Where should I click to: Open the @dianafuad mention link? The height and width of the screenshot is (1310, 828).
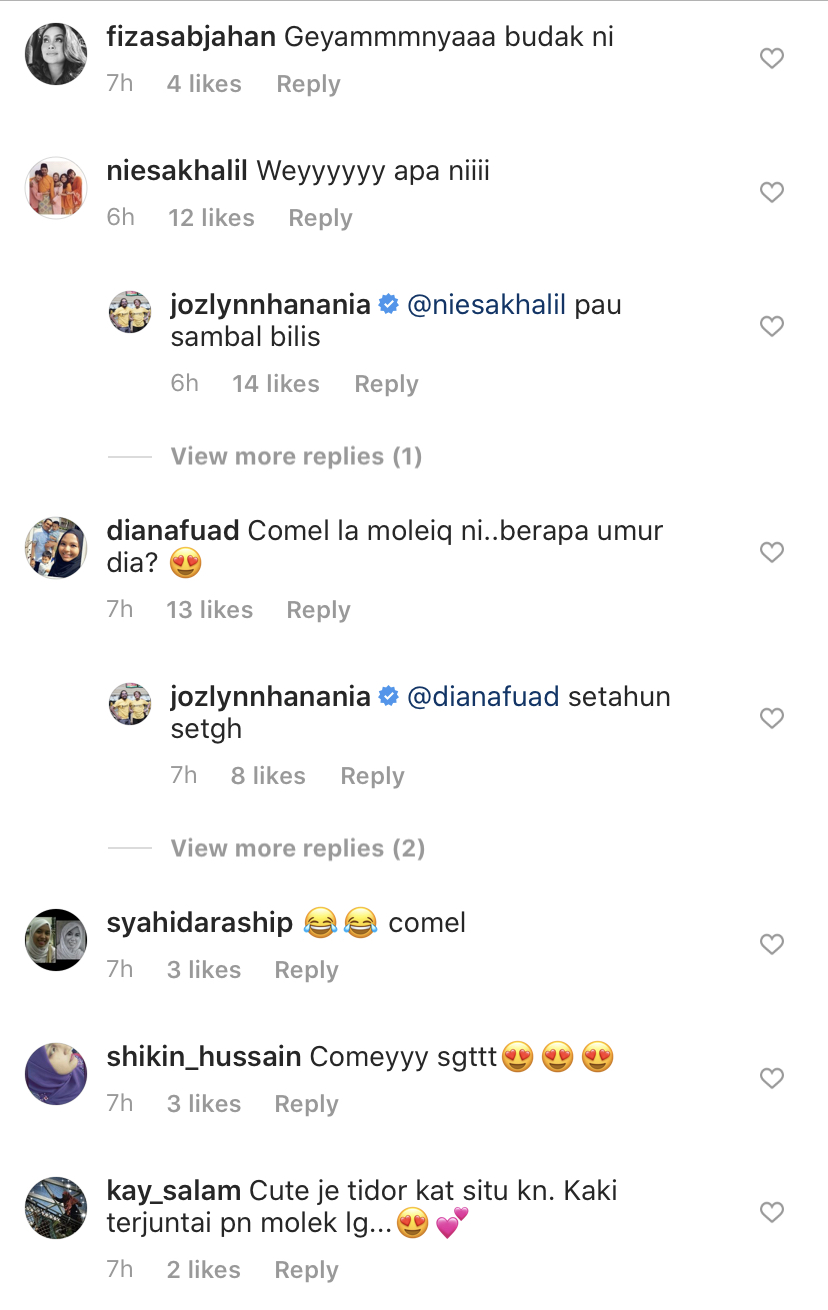click(x=483, y=697)
